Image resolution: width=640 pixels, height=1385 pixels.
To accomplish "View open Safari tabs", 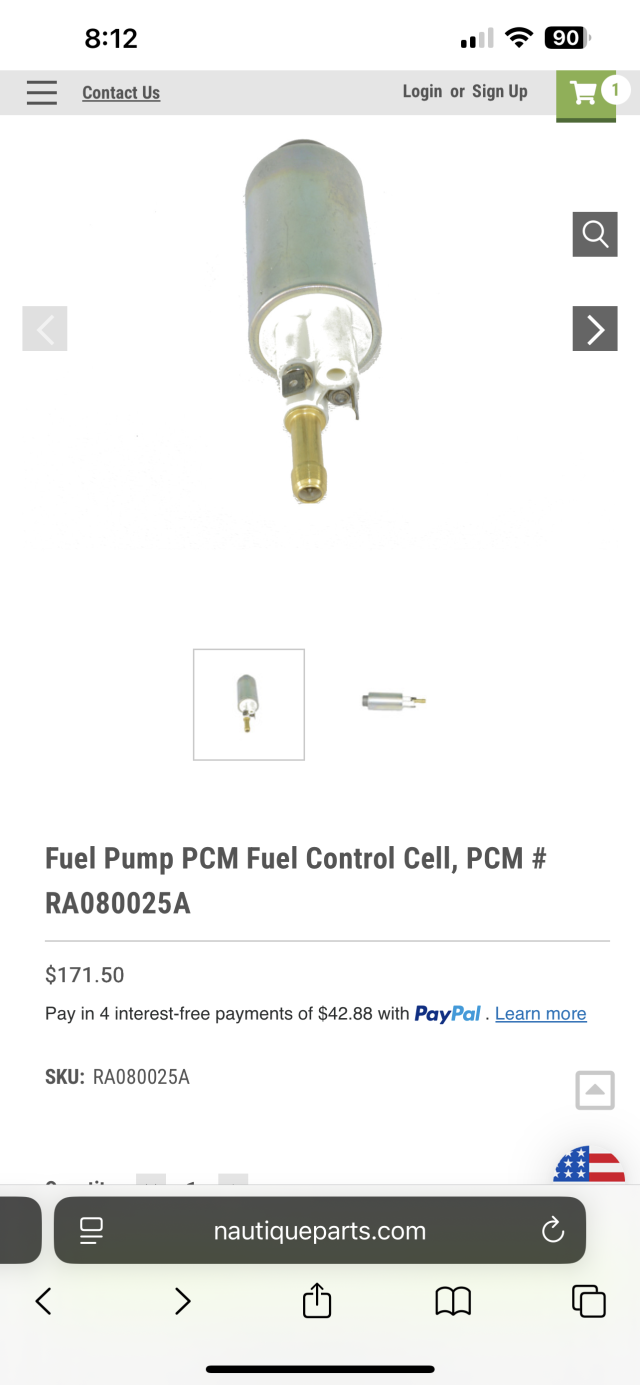I will tap(589, 1301).
